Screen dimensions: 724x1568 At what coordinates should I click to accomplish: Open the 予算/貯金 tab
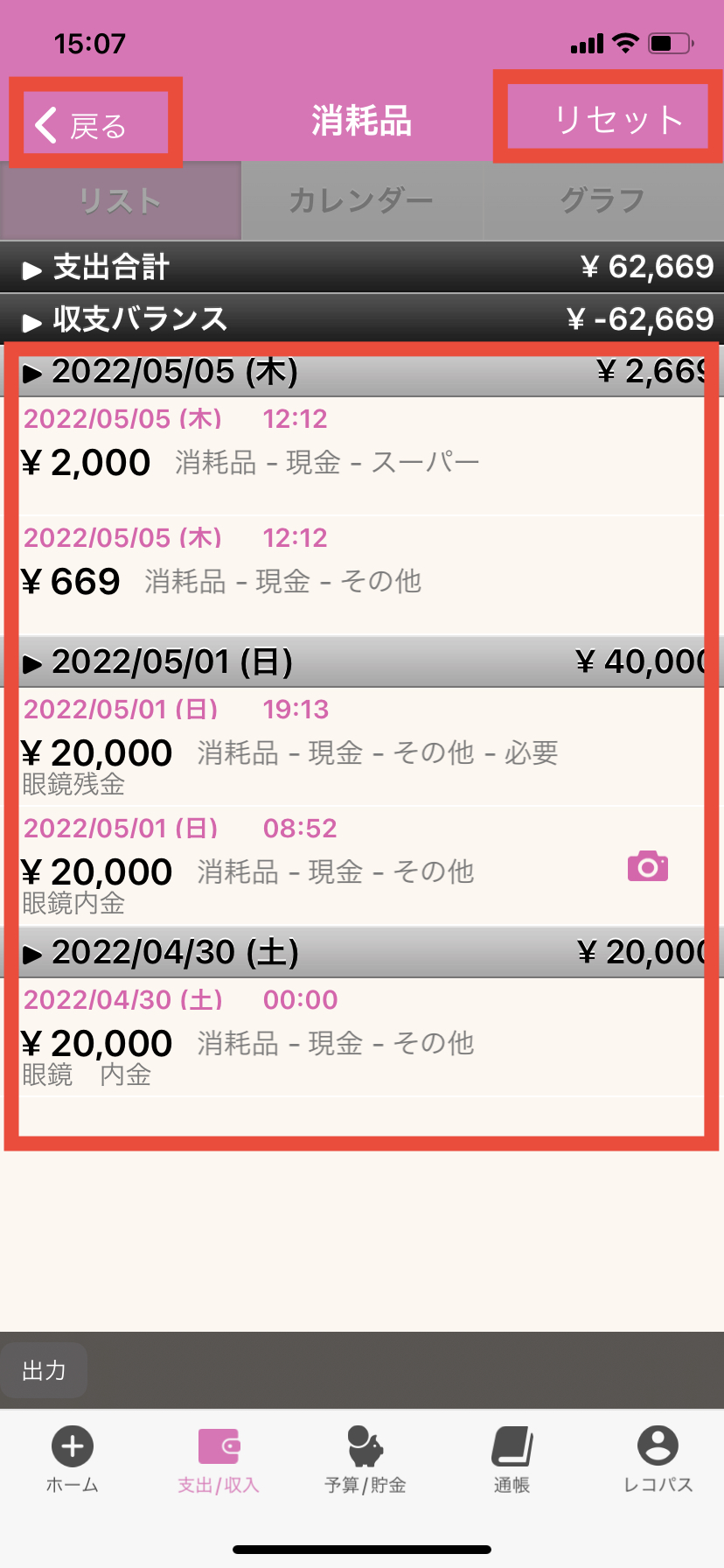click(365, 1459)
